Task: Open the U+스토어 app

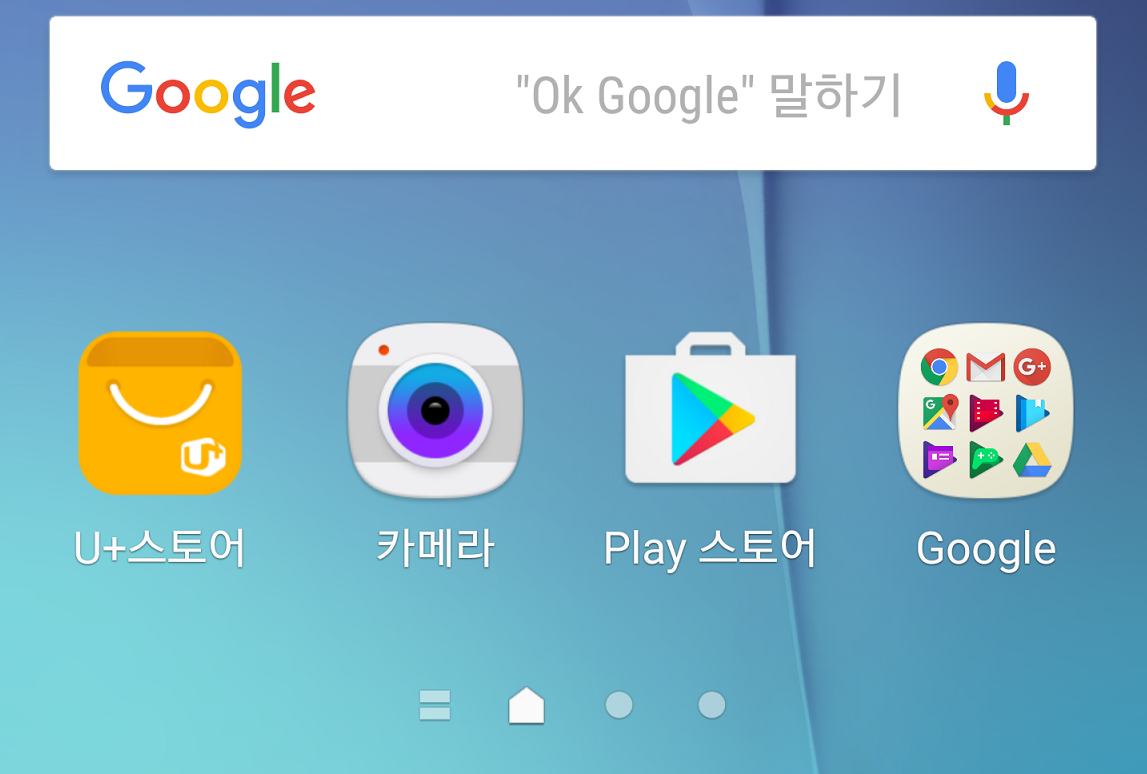Action: click(160, 413)
